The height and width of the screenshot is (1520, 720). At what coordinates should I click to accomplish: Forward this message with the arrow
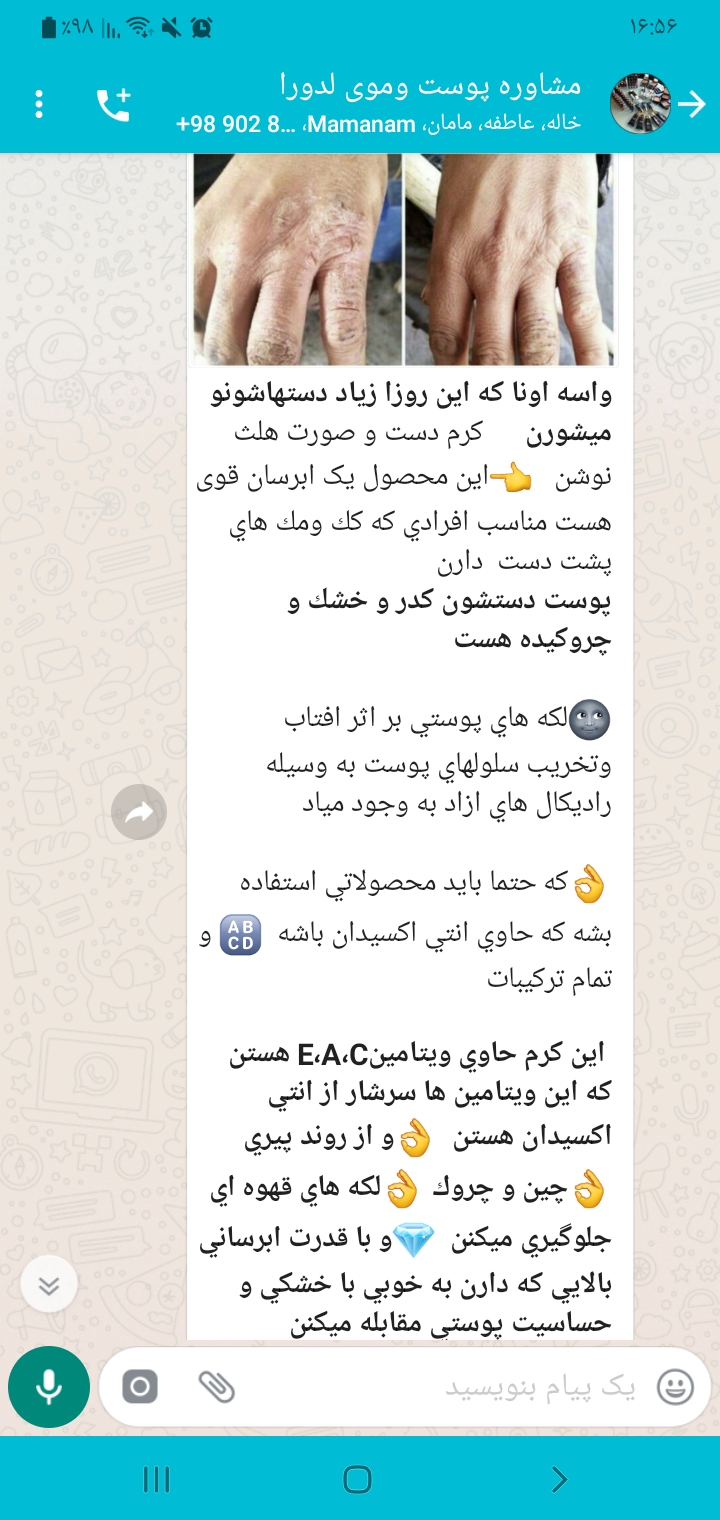click(139, 814)
